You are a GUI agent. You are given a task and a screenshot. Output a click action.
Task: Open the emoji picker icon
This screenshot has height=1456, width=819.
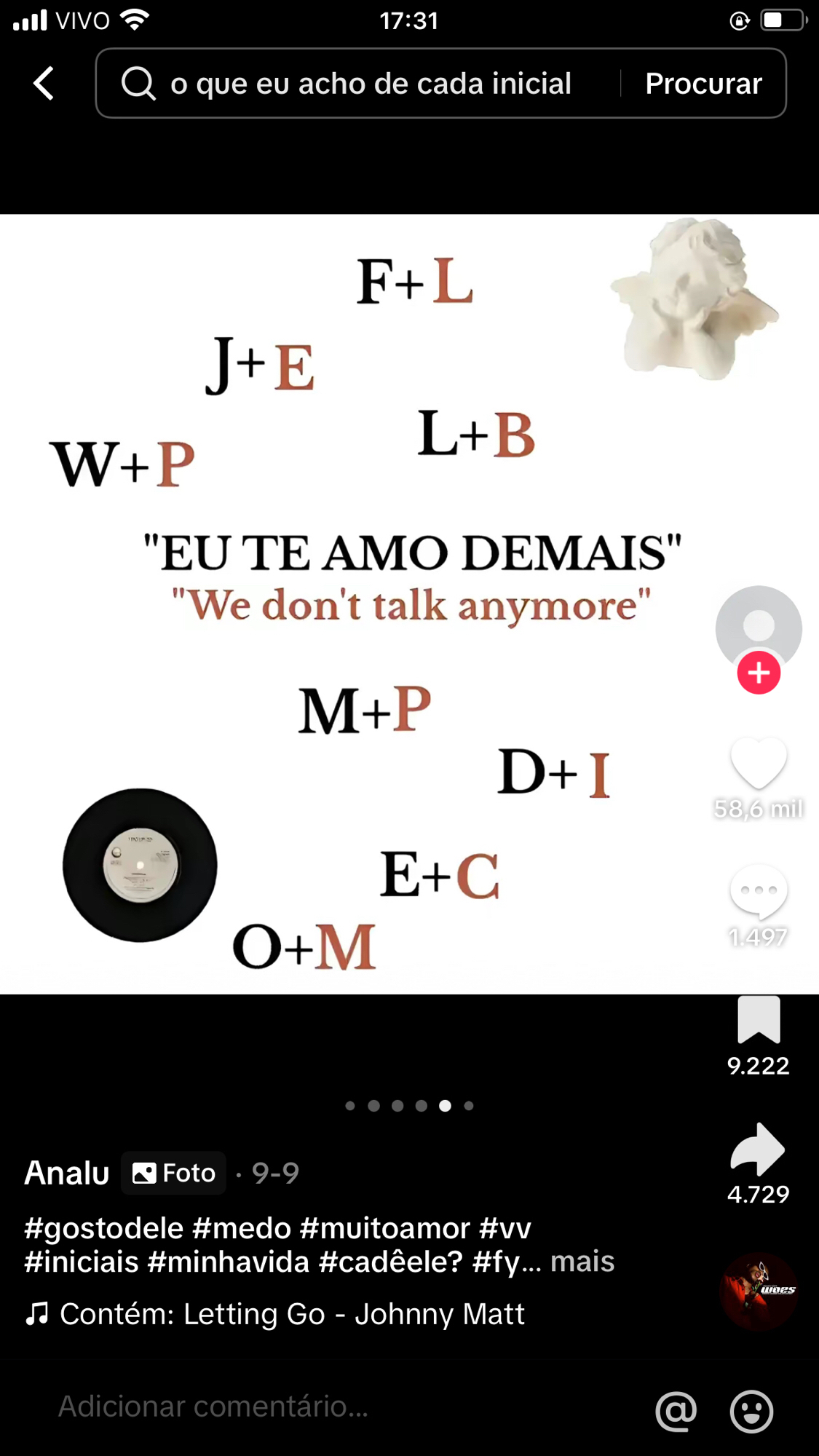point(751,1411)
